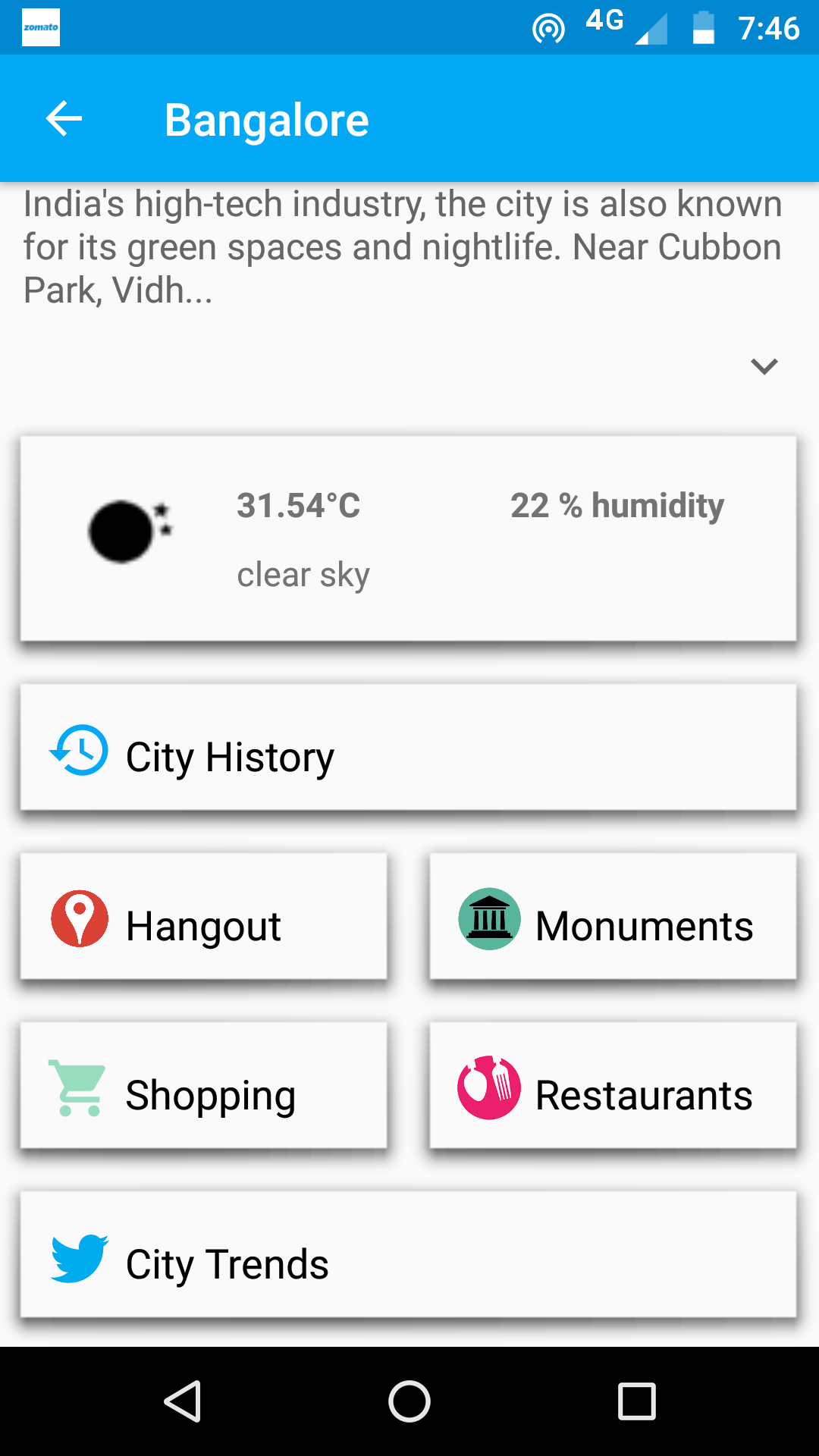Tap the hotspot icon in the status bar
Image resolution: width=819 pixels, height=1456 pixels.
[x=548, y=28]
